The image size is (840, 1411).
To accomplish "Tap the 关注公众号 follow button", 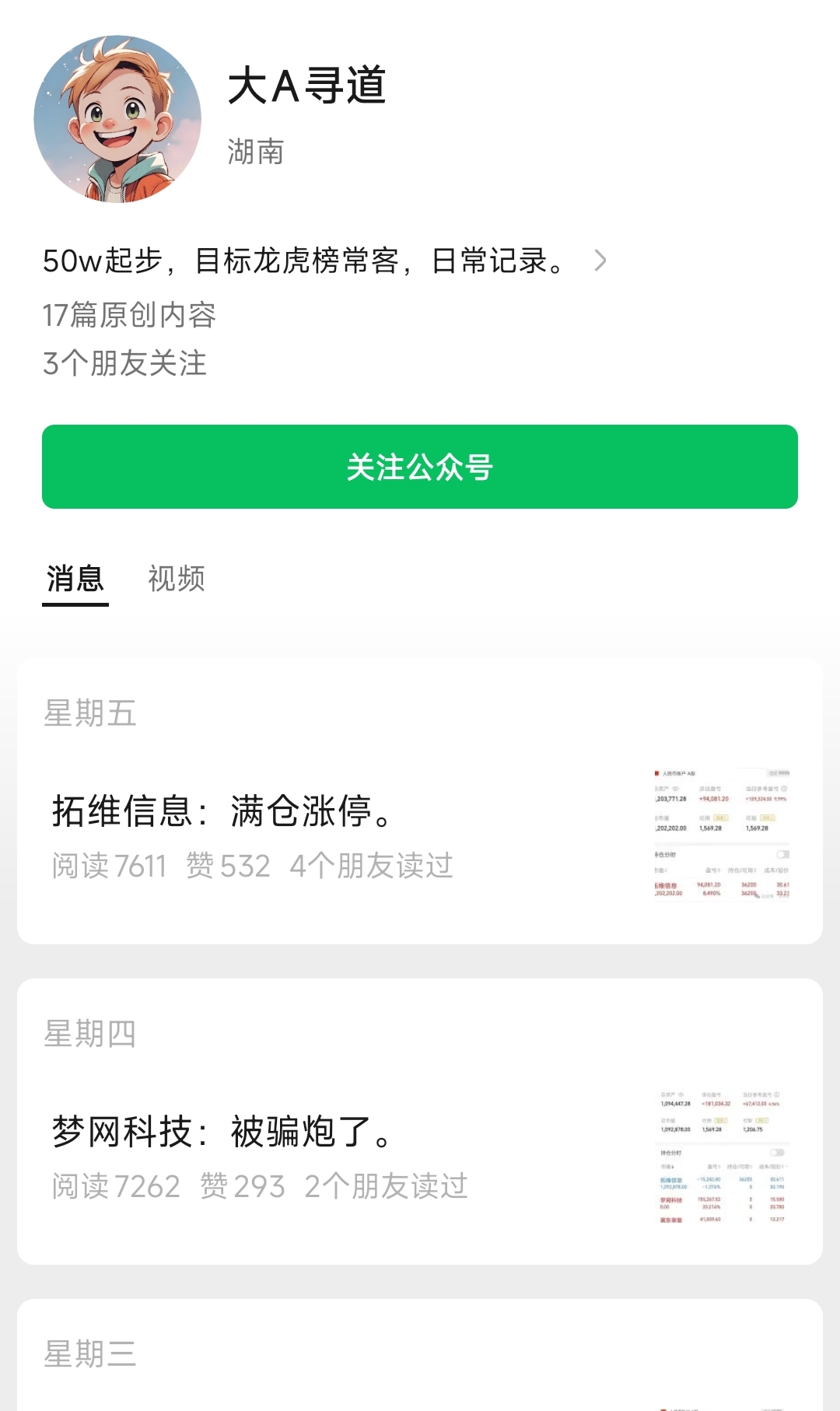I will point(420,467).
